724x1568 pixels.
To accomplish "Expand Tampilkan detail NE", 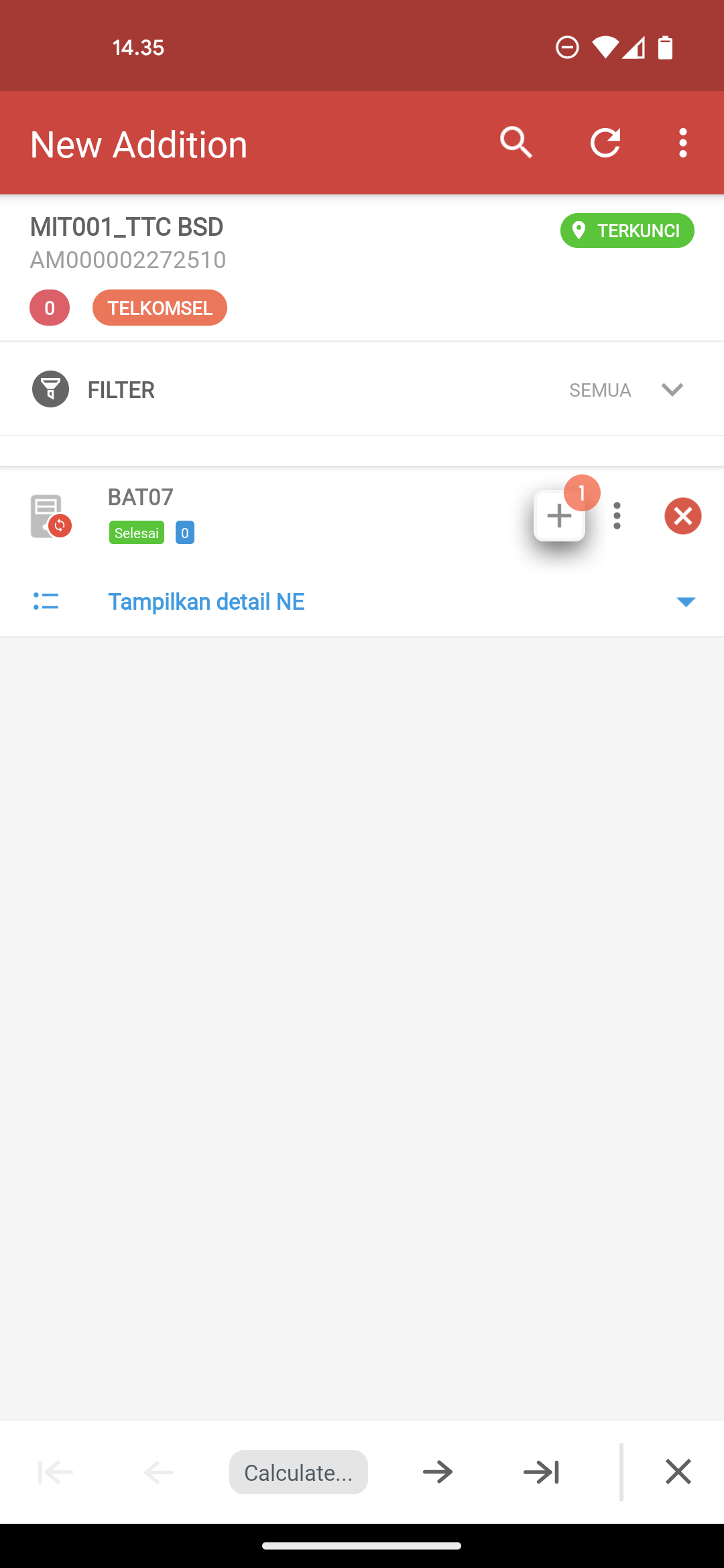I will (x=362, y=602).
